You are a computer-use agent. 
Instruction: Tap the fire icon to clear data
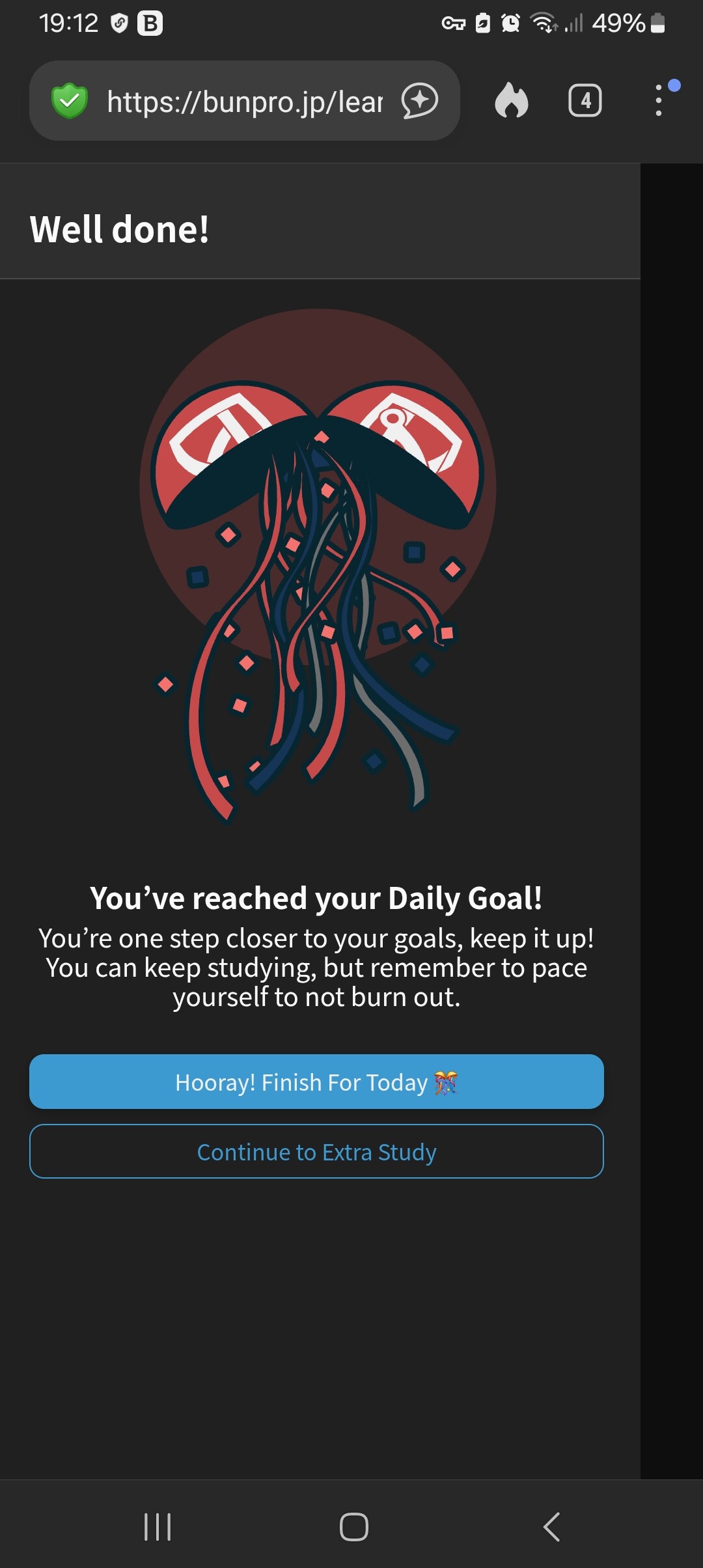pyautogui.click(x=512, y=101)
